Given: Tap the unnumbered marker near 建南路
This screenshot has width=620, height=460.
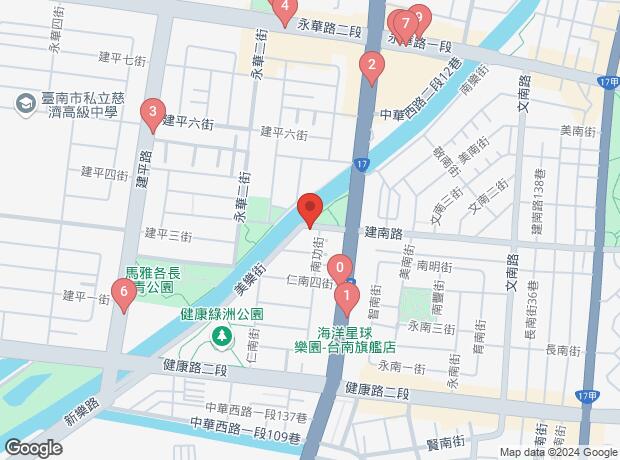Looking at the screenshot, I should tap(309, 210).
